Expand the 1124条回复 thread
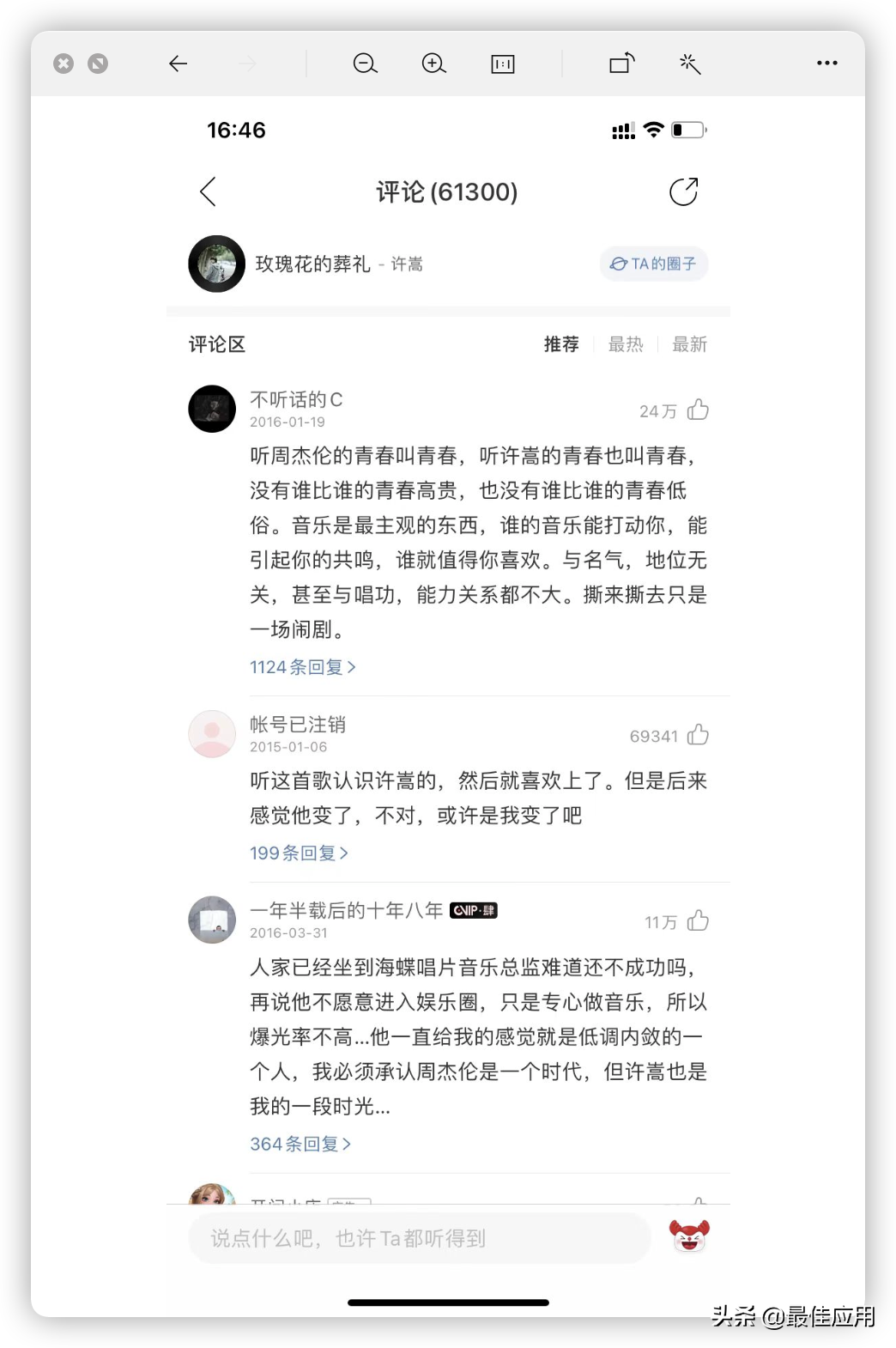 coord(302,667)
